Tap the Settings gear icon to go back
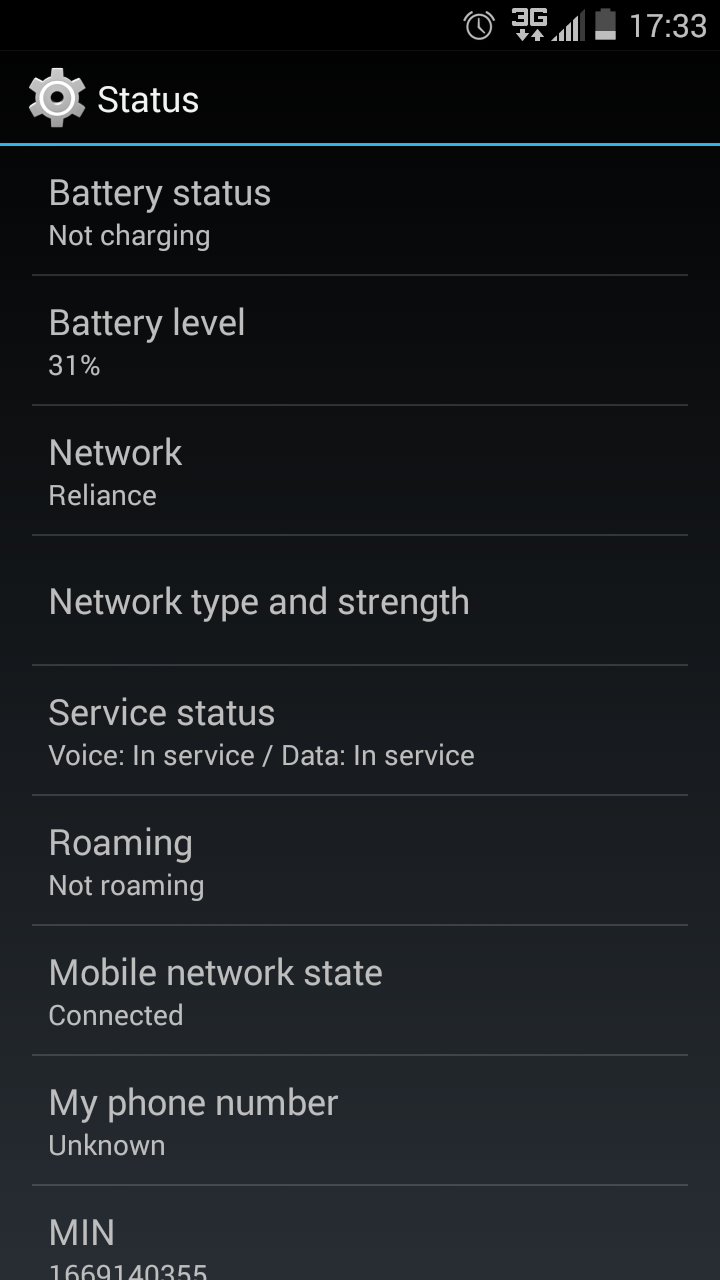Viewport: 720px width, 1280px height. [57, 98]
